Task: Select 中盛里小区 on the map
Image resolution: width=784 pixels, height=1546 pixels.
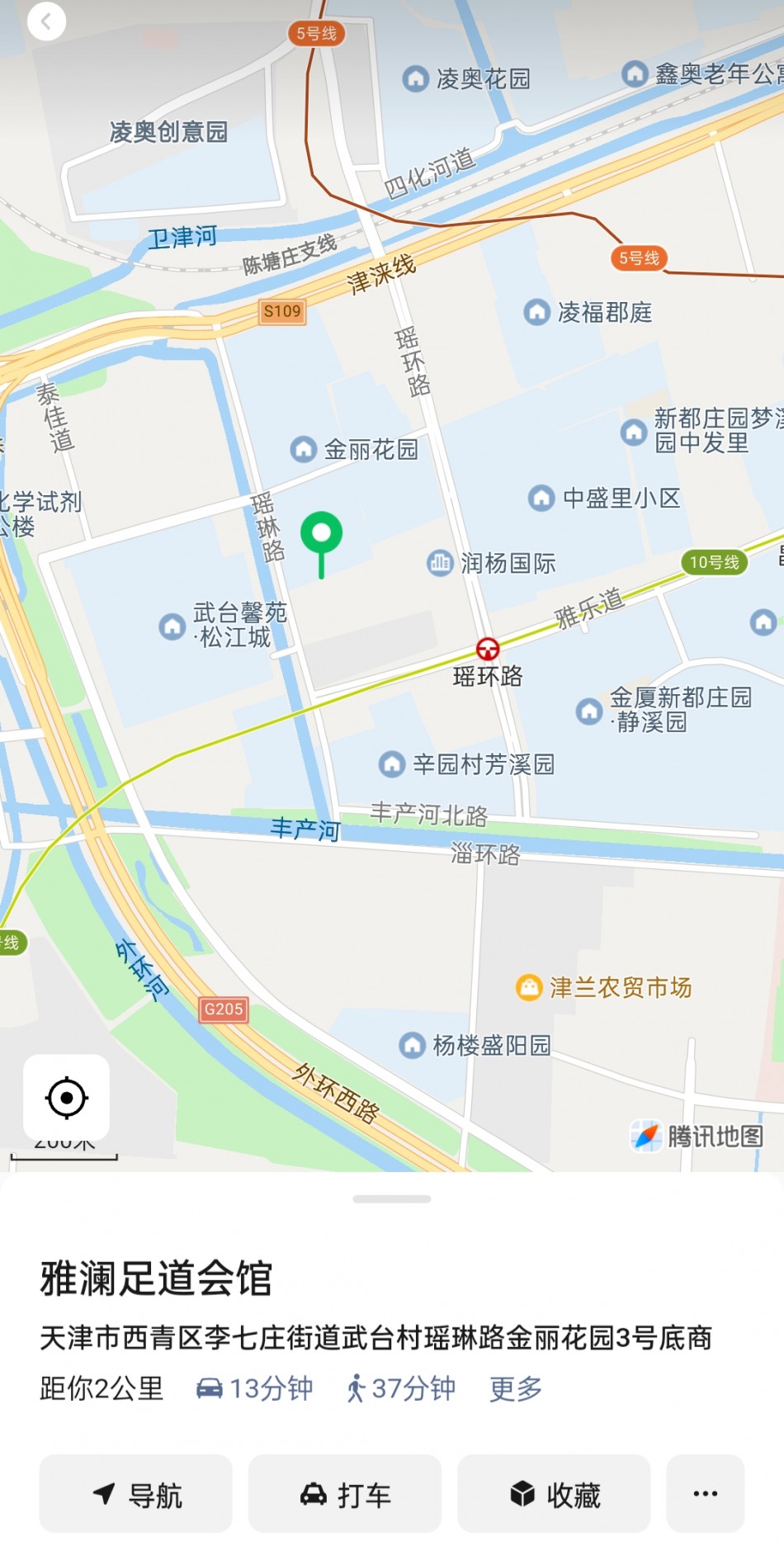Action: (605, 499)
